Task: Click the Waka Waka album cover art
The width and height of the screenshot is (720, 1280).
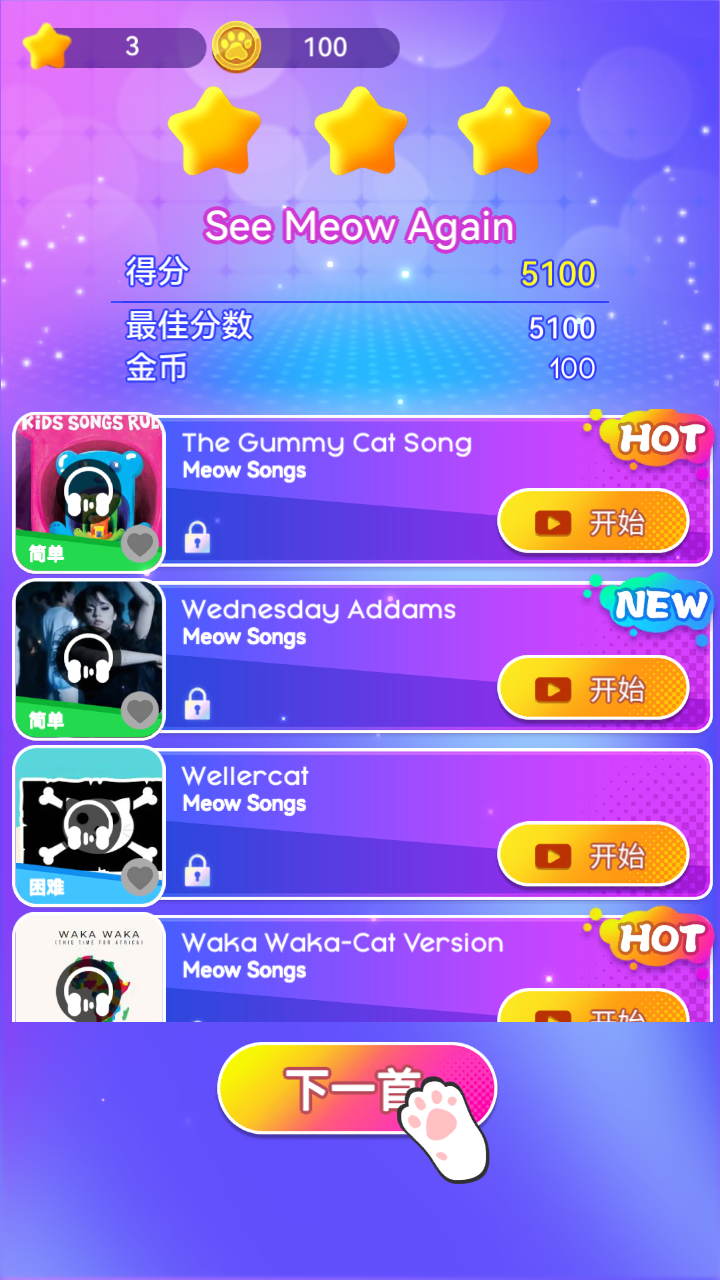Action: (x=88, y=965)
